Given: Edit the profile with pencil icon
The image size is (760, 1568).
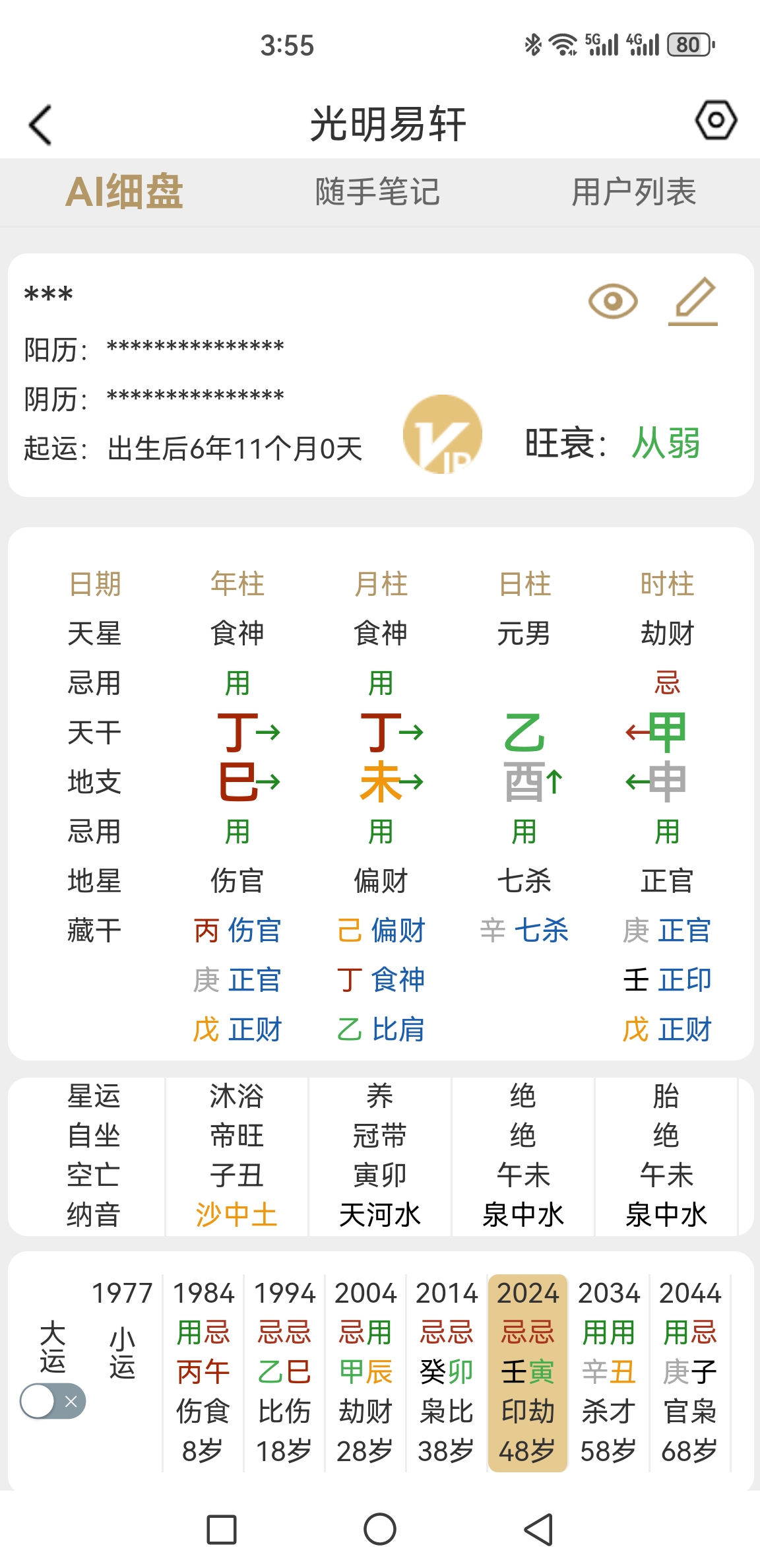Looking at the screenshot, I should click(694, 302).
